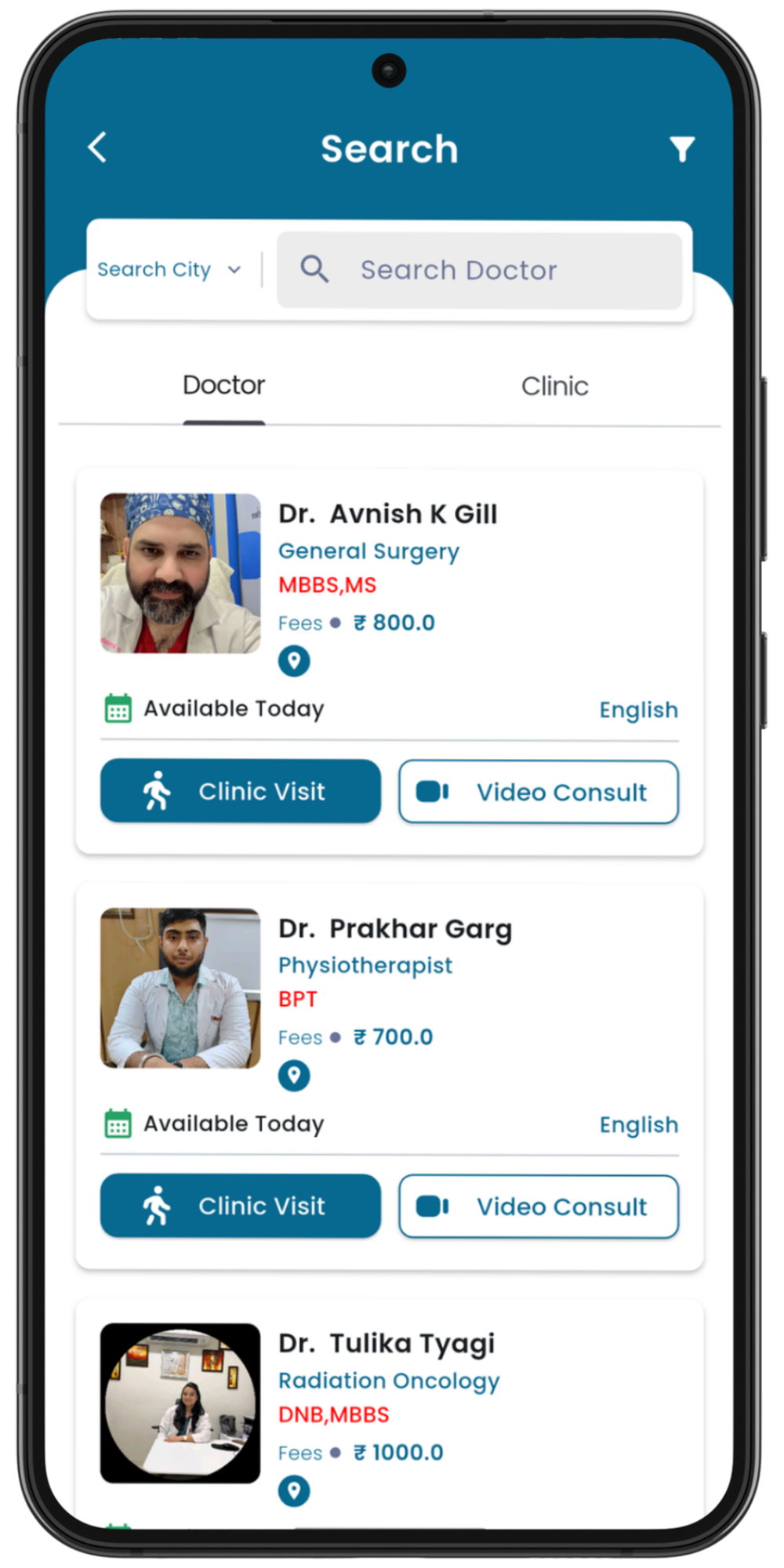Expand the Search City dropdown
The height and width of the screenshot is (1568, 784).
pyautogui.click(x=169, y=270)
